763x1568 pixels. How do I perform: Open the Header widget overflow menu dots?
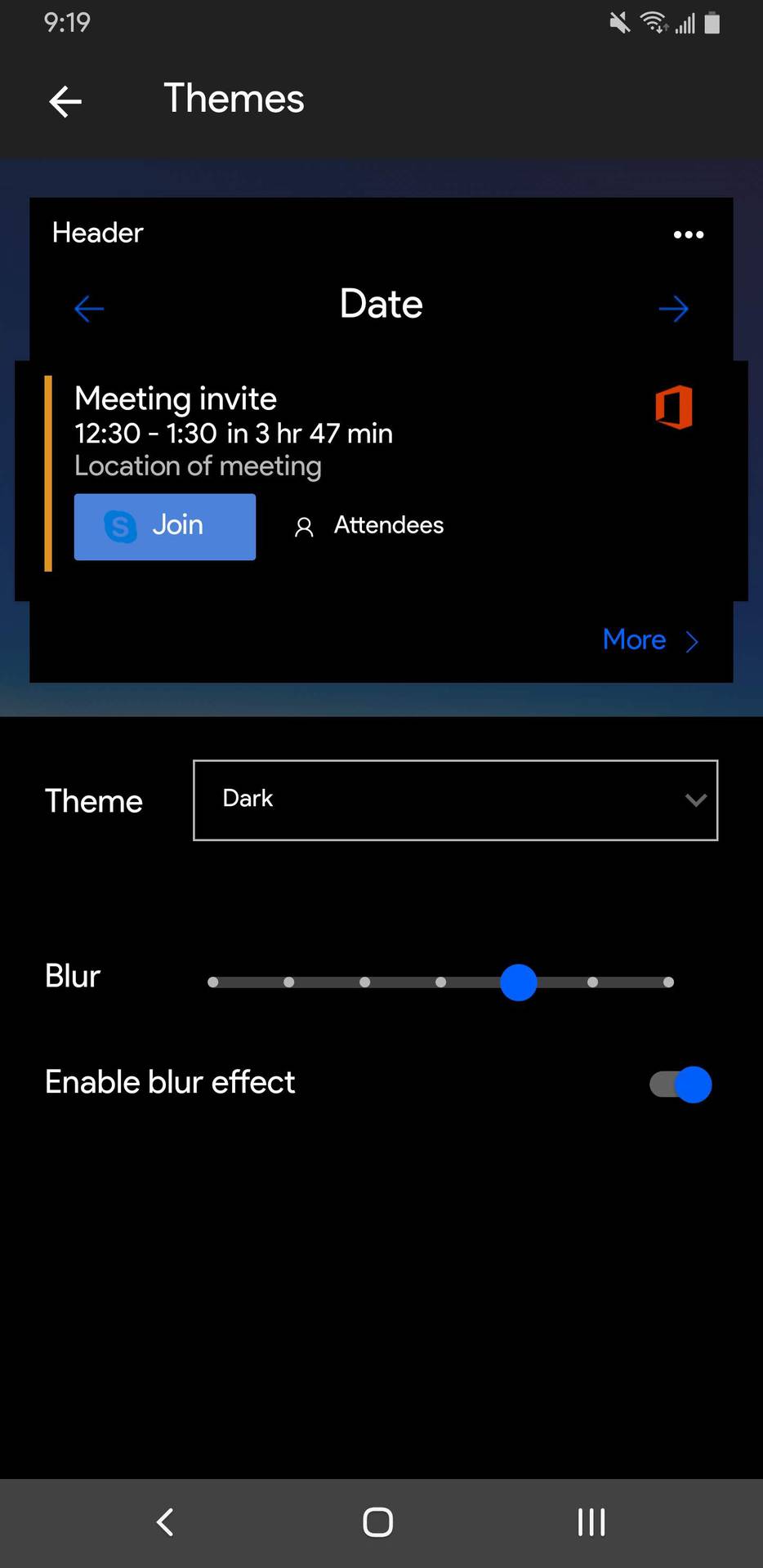689,234
